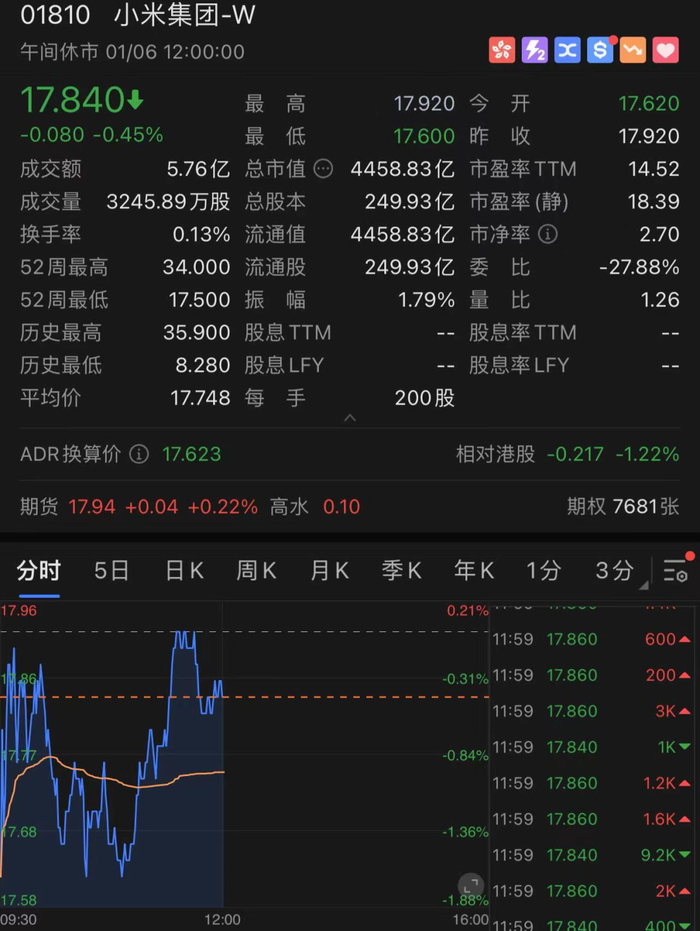Select the 日K chart tab
This screenshot has height=931, width=700.
(185, 571)
